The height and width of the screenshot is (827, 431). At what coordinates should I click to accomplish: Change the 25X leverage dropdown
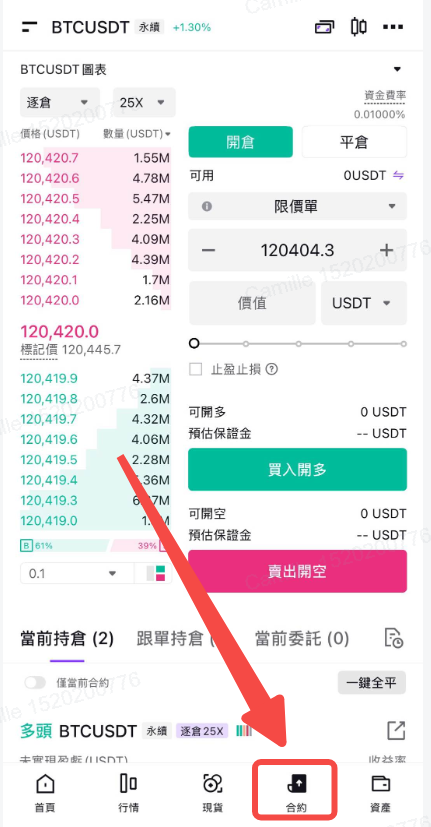[x=144, y=102]
